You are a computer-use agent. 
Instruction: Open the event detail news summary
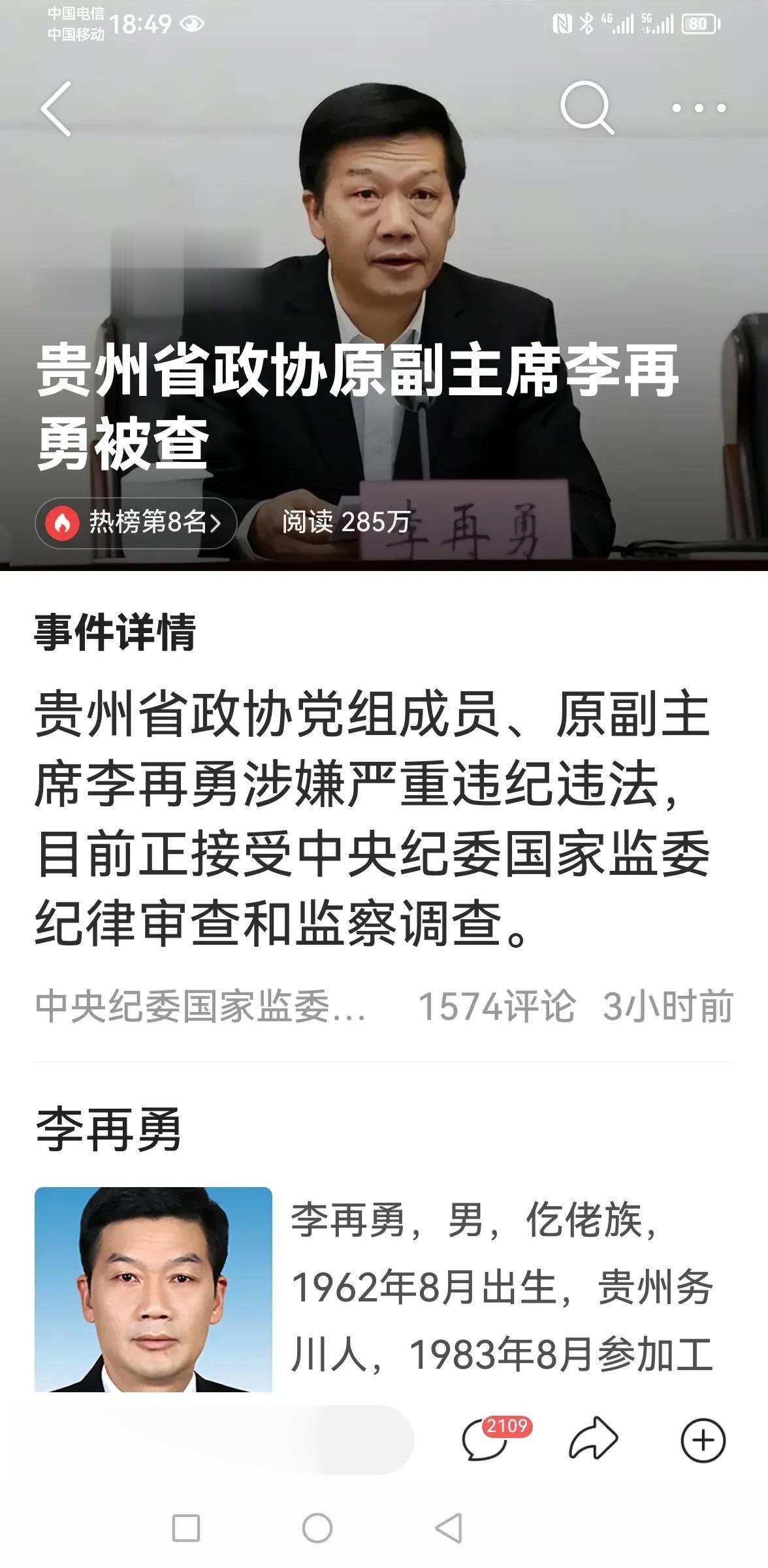pyautogui.click(x=372, y=820)
